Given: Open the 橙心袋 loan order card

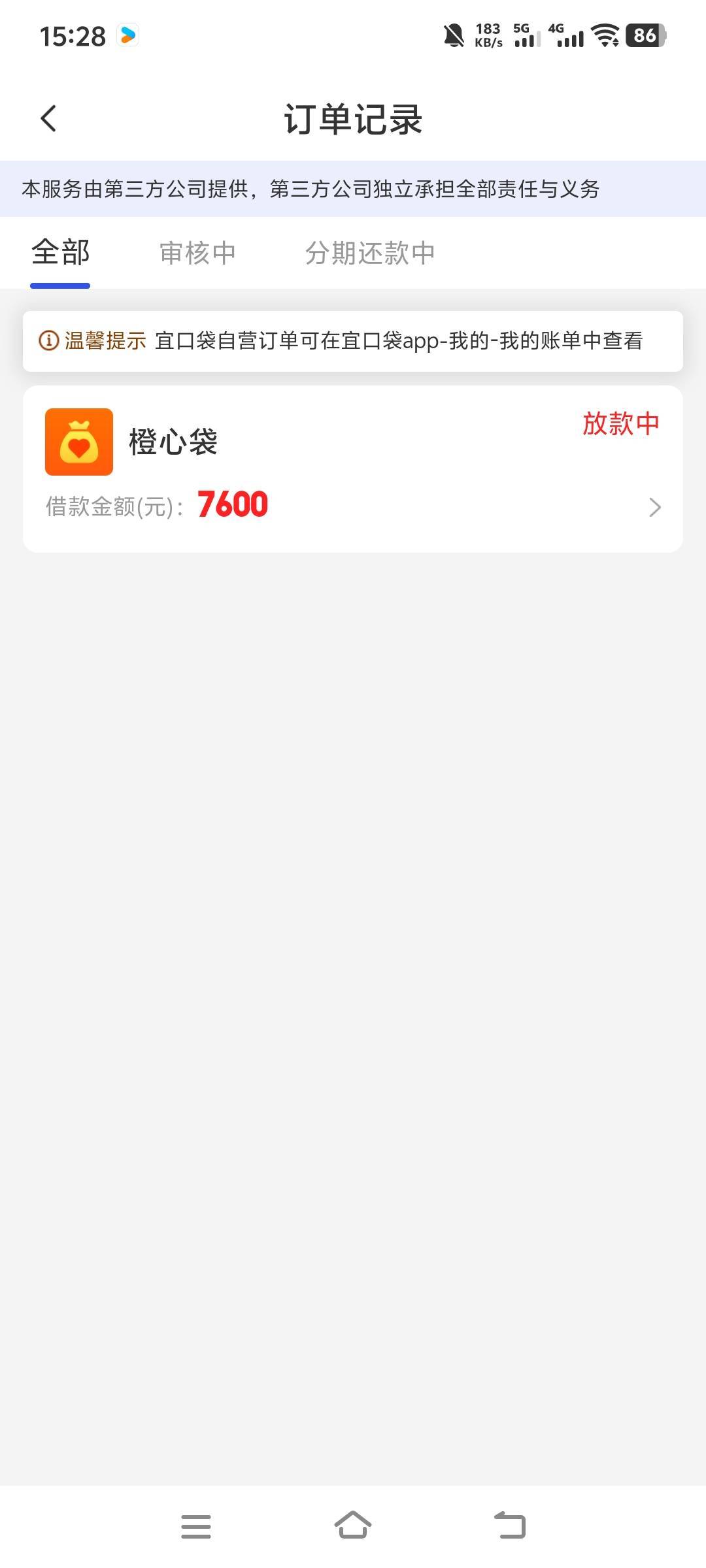Looking at the screenshot, I should [x=353, y=469].
